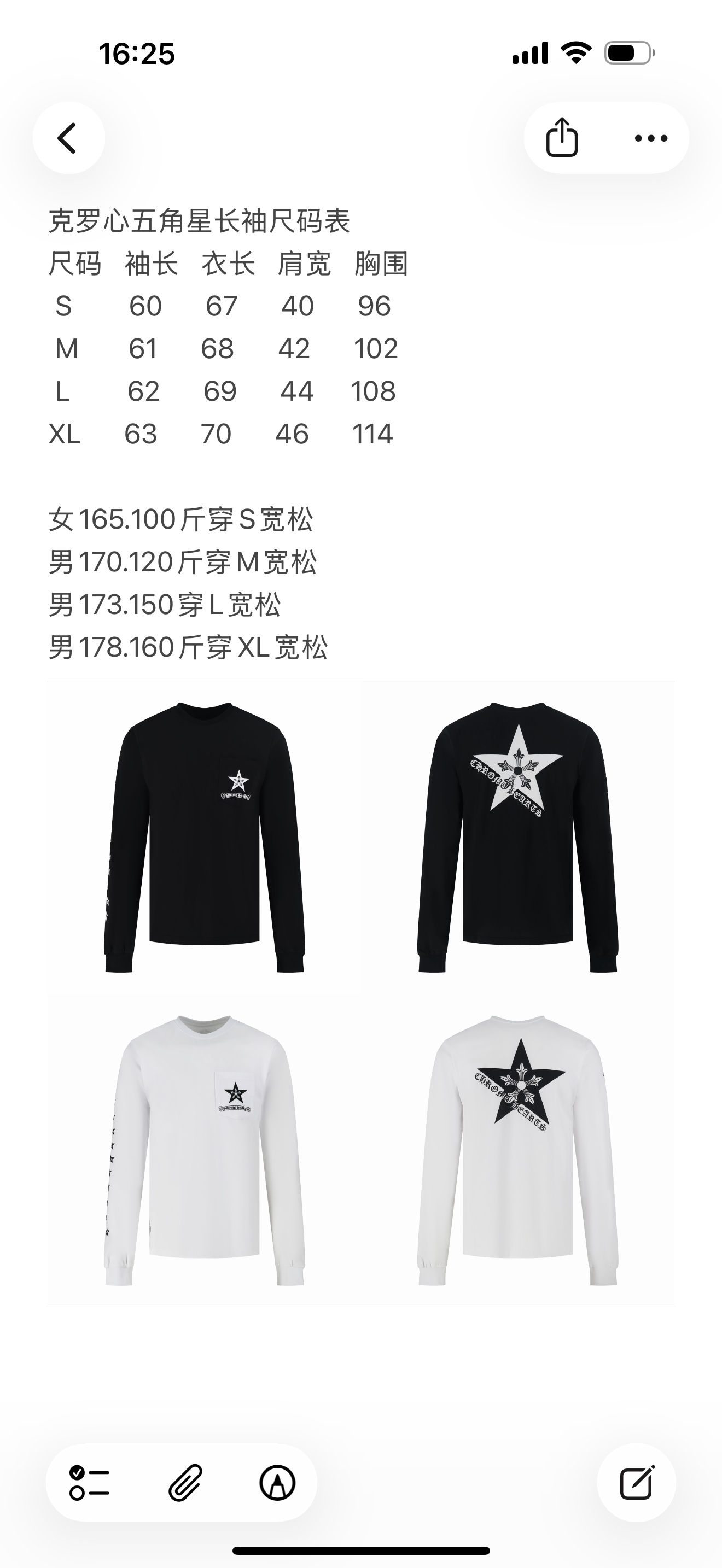Attach a file with the paperclip
Image resolution: width=722 pixels, height=1568 pixels.
coord(184,1483)
